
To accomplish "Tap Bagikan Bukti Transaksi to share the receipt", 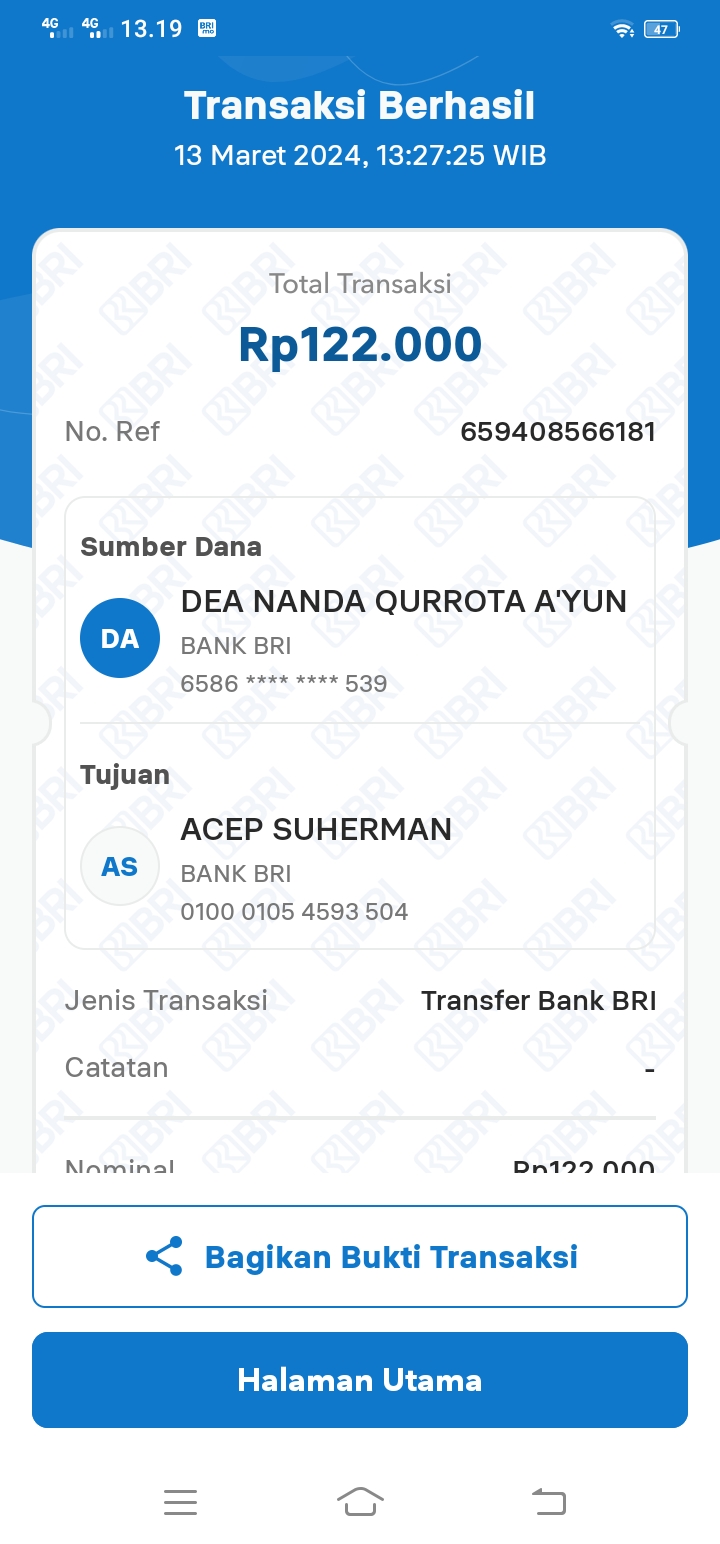I will coord(360,1256).
